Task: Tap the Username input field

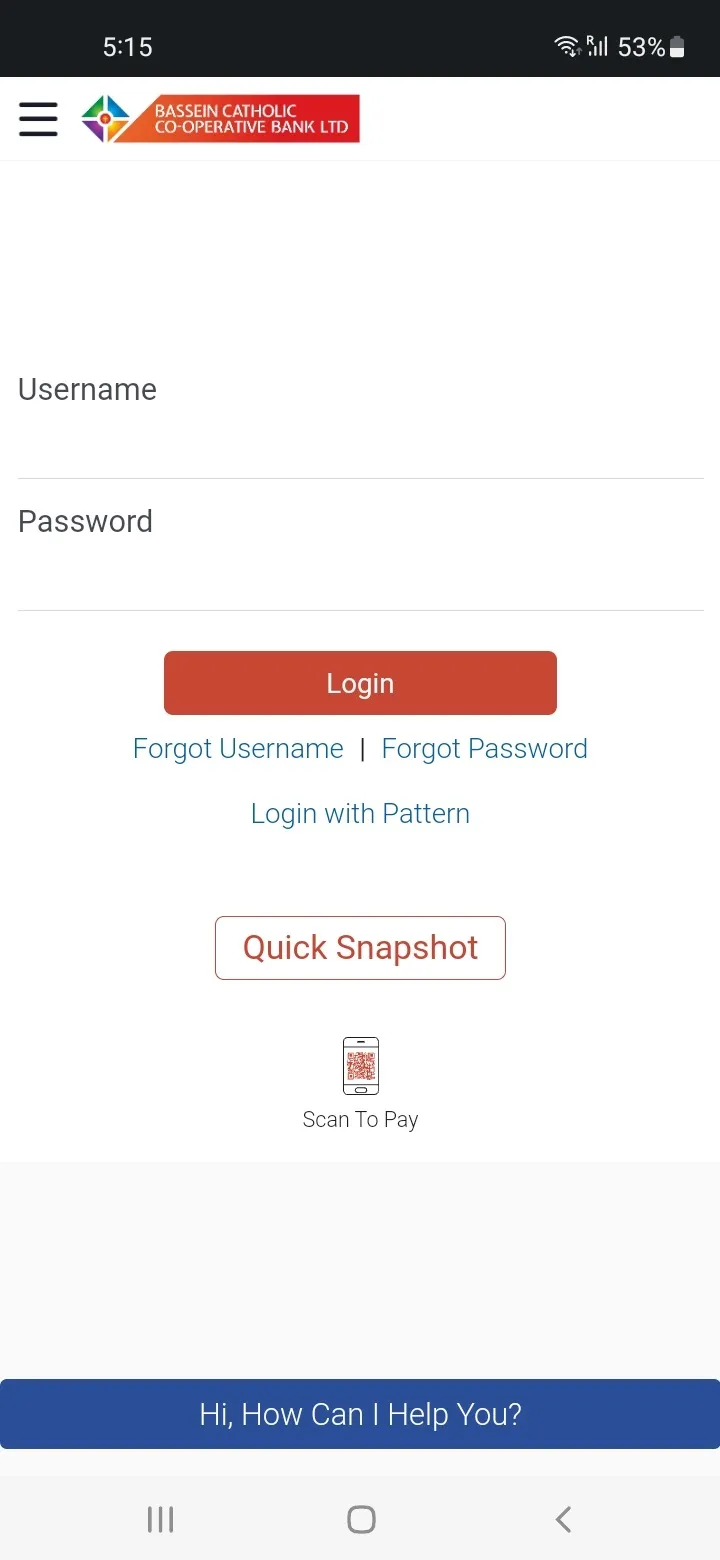Action: 360,440
